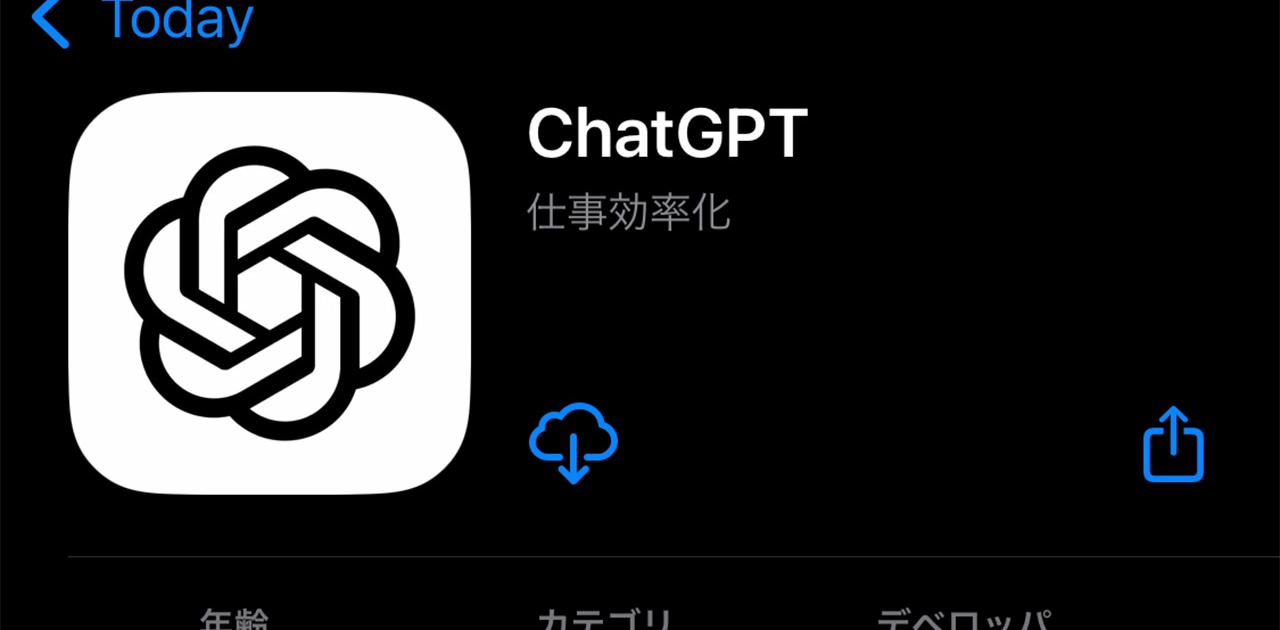The image size is (1280, 630).
Task: Download ChatGPT with the cloud icon
Action: tap(573, 442)
